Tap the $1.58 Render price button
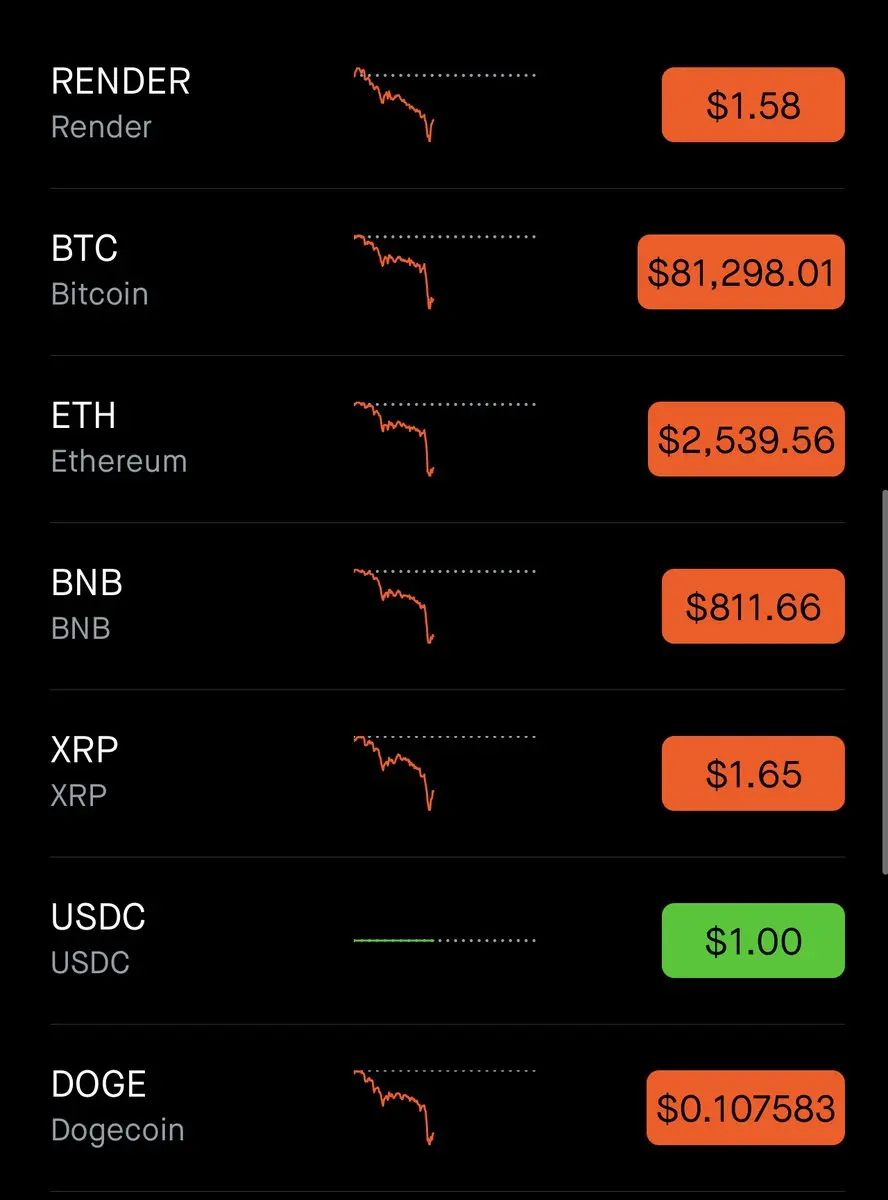This screenshot has height=1200, width=888. click(x=753, y=105)
